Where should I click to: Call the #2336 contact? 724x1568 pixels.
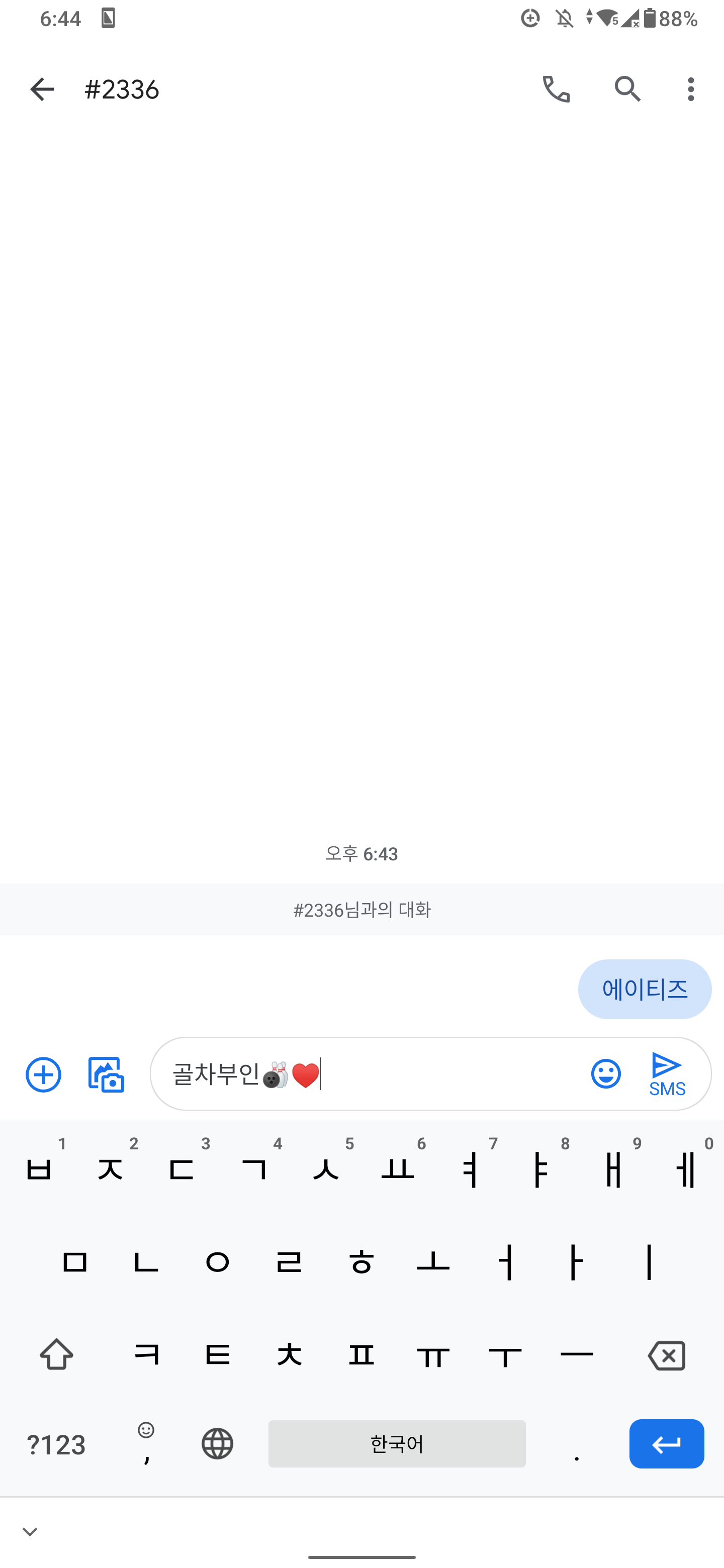(556, 89)
